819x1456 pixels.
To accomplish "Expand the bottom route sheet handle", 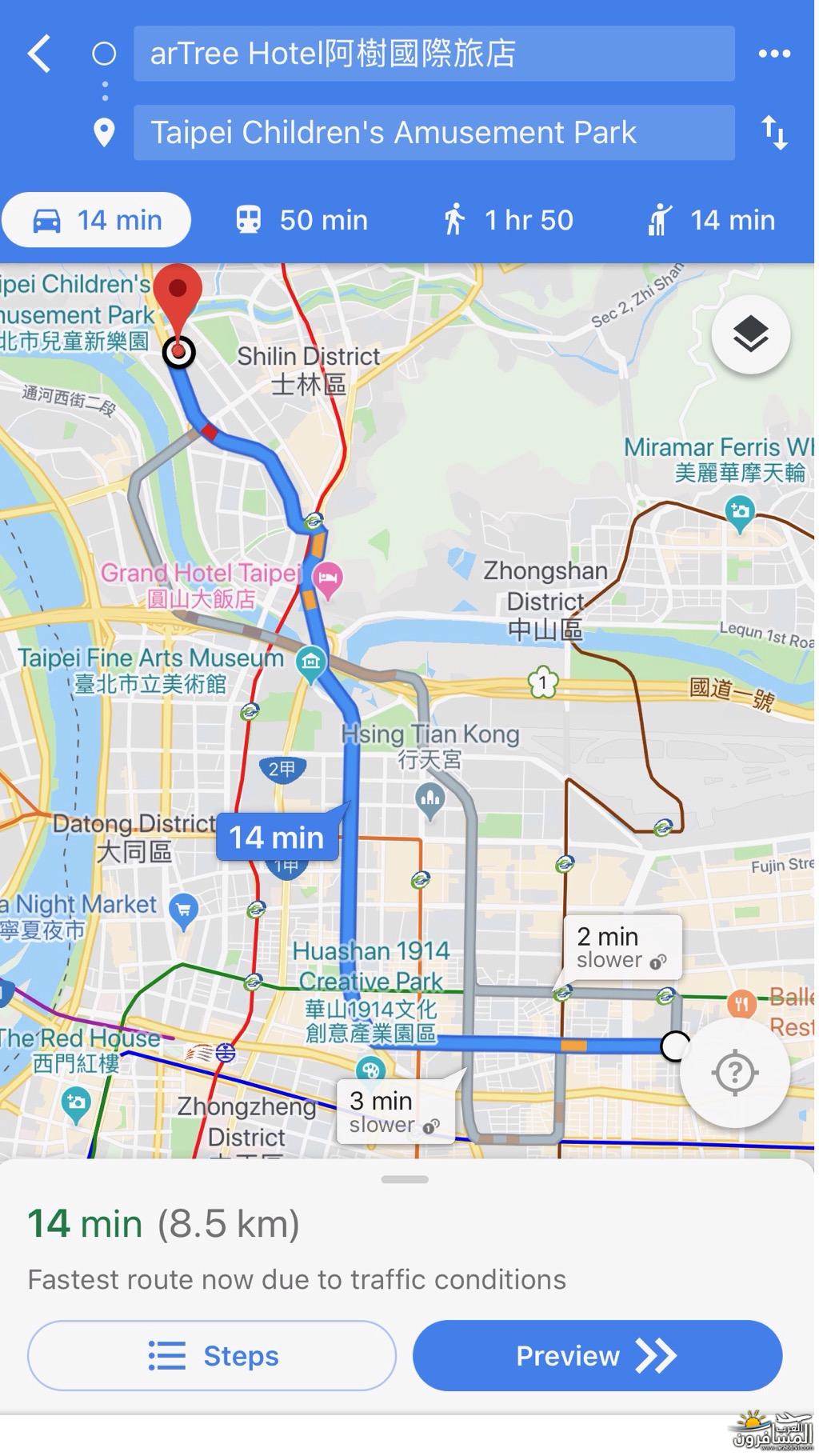I will pyautogui.click(x=406, y=1179).
